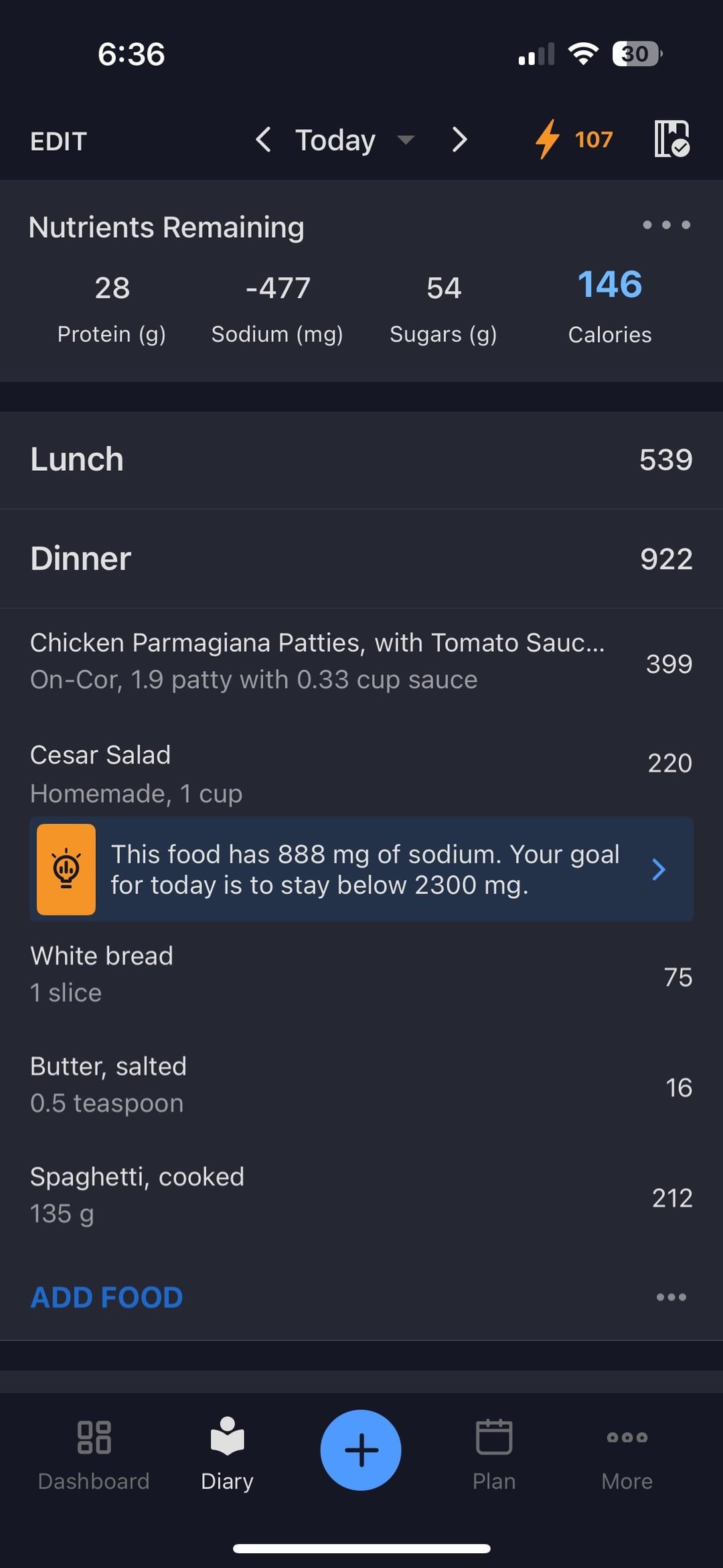Open Nutrients Remaining options menu
This screenshot has height=1568, width=723.
coord(666,225)
